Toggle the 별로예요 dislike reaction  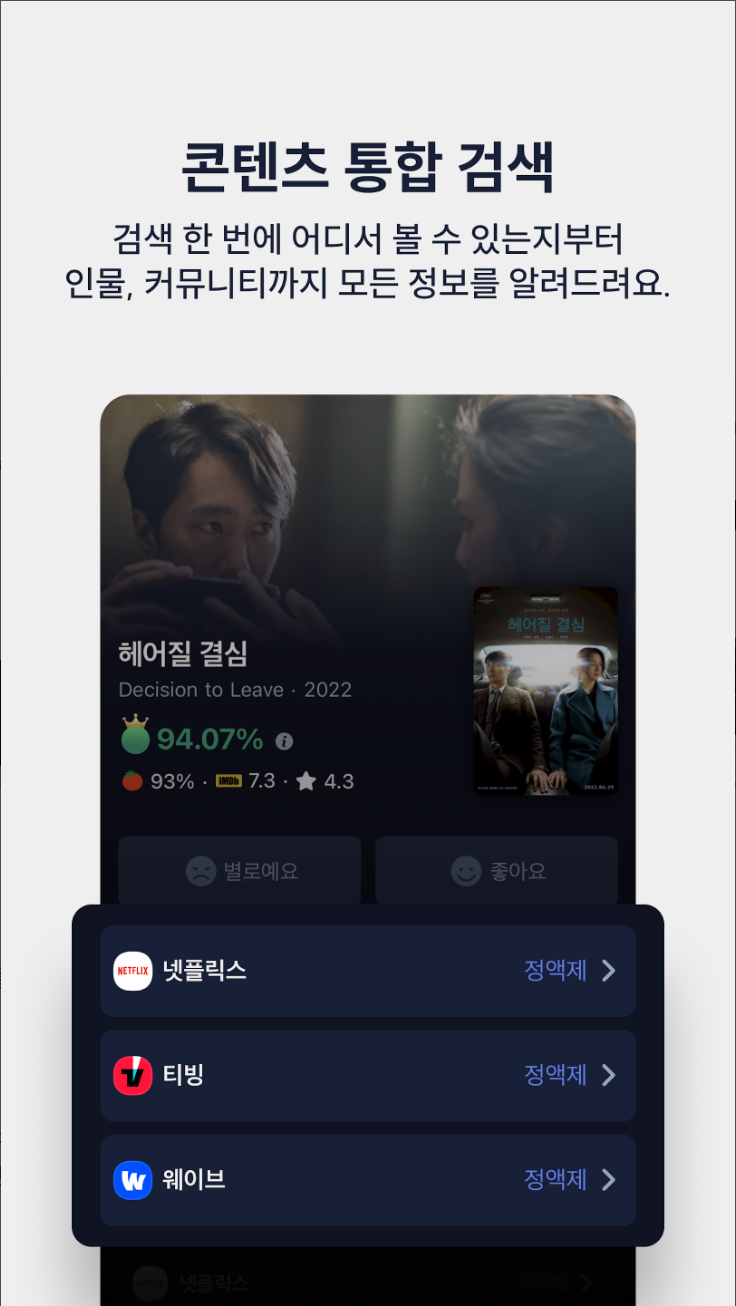(x=239, y=870)
